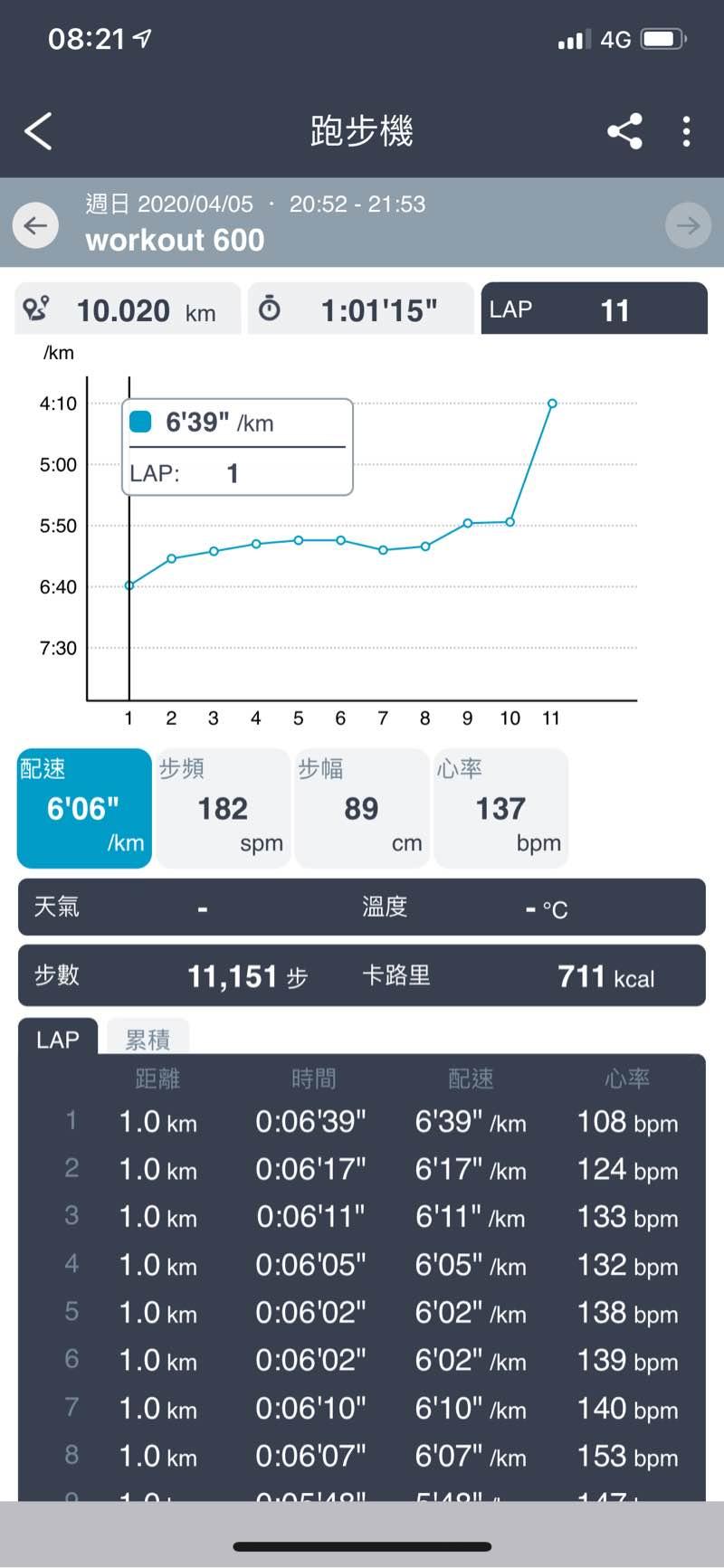
Task: Go back from the treadmill screen
Action: click(x=38, y=131)
